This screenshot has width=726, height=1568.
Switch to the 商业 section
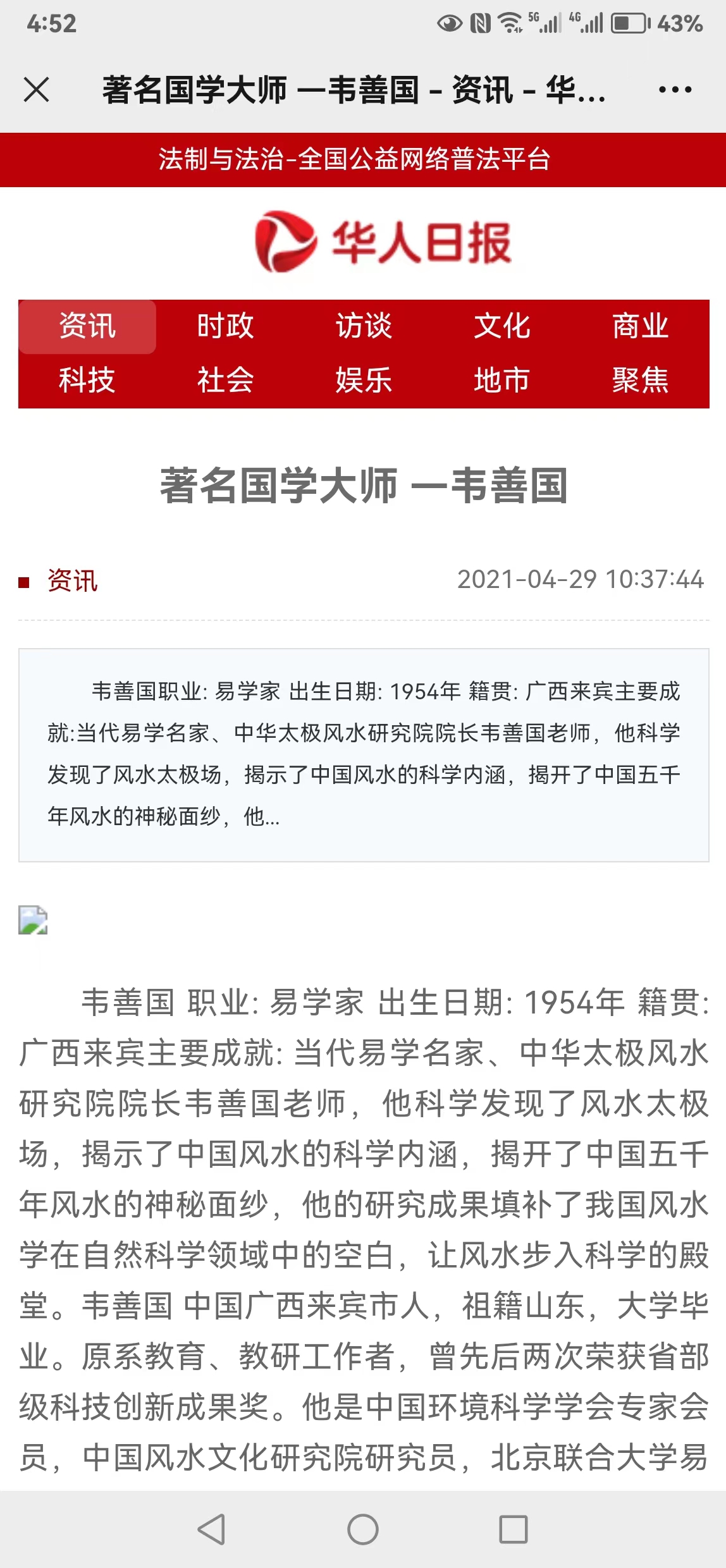[640, 326]
